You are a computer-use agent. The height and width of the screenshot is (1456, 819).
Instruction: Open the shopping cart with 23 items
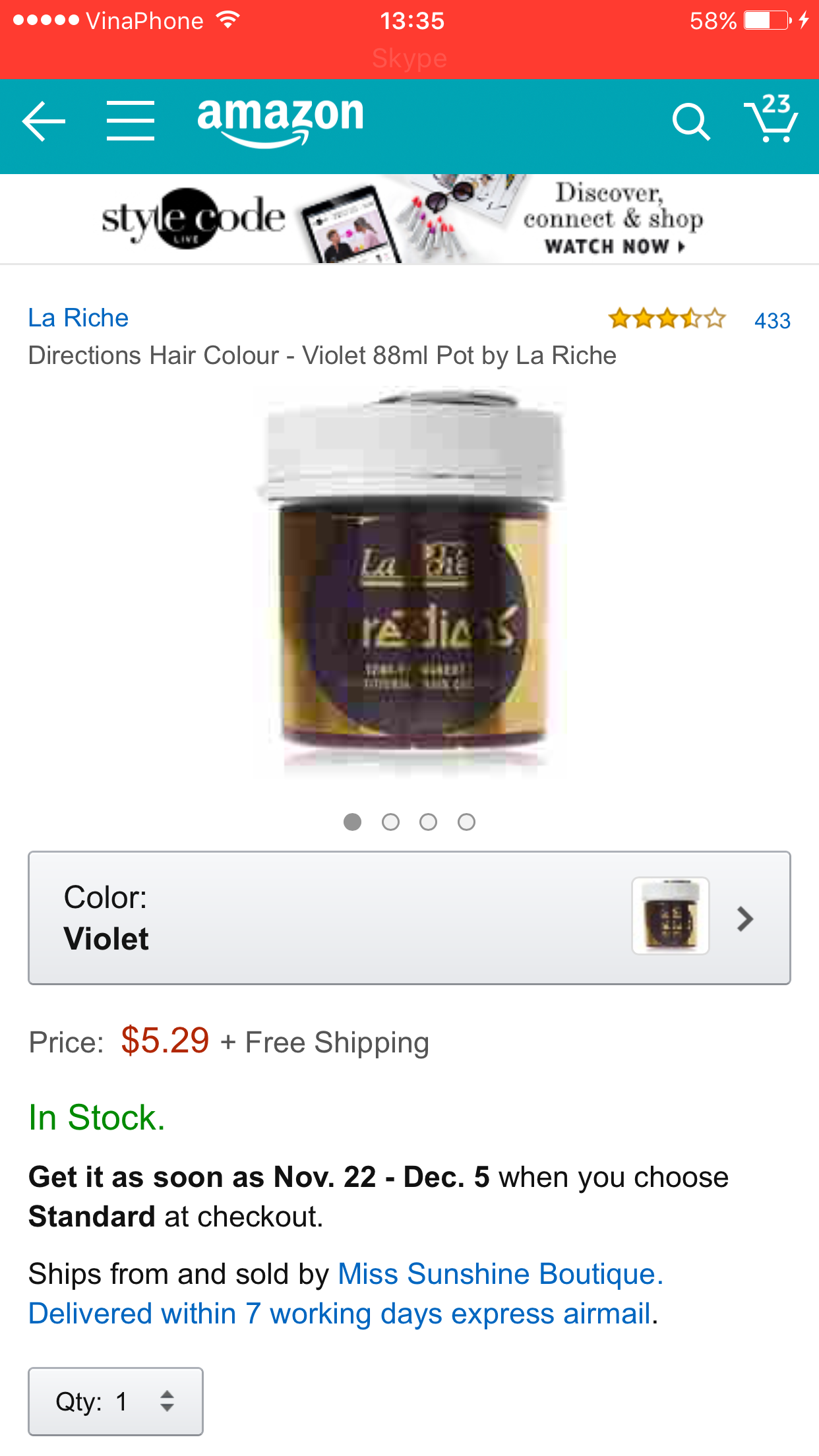click(771, 119)
